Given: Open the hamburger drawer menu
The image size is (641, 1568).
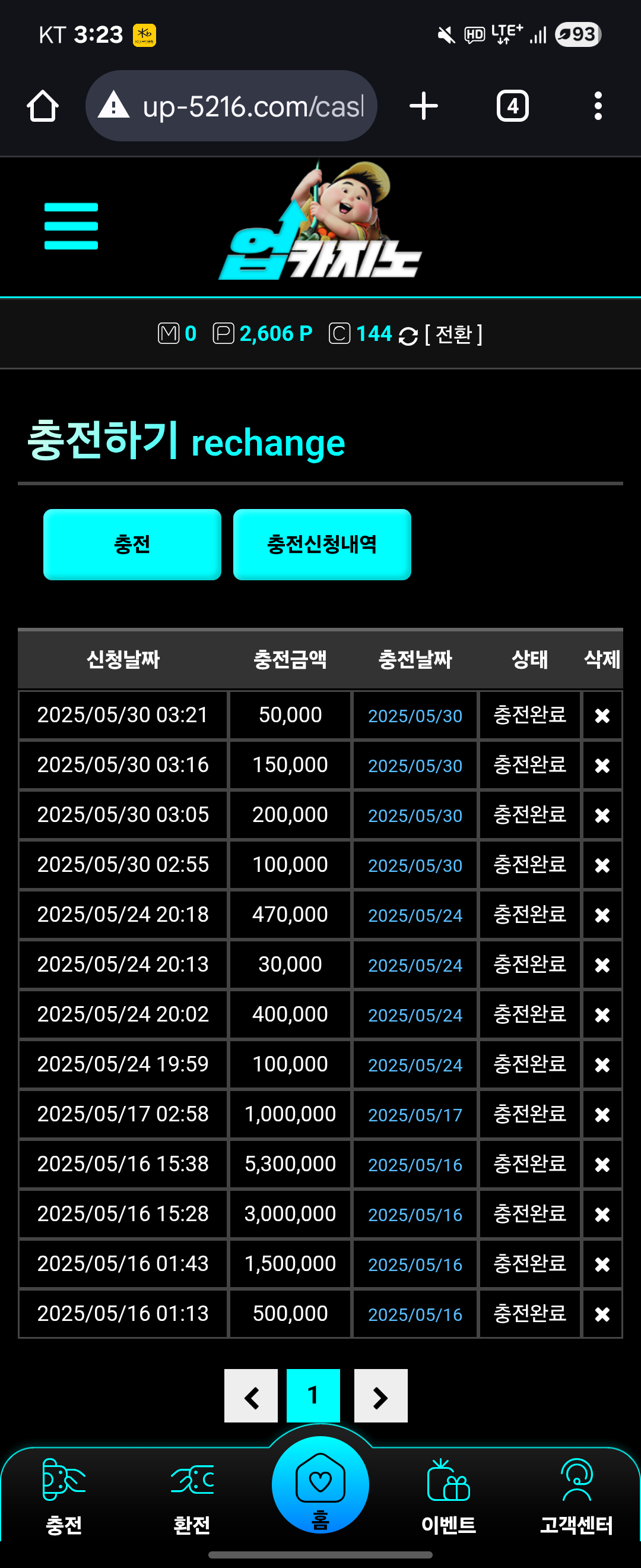Looking at the screenshot, I should click(71, 226).
